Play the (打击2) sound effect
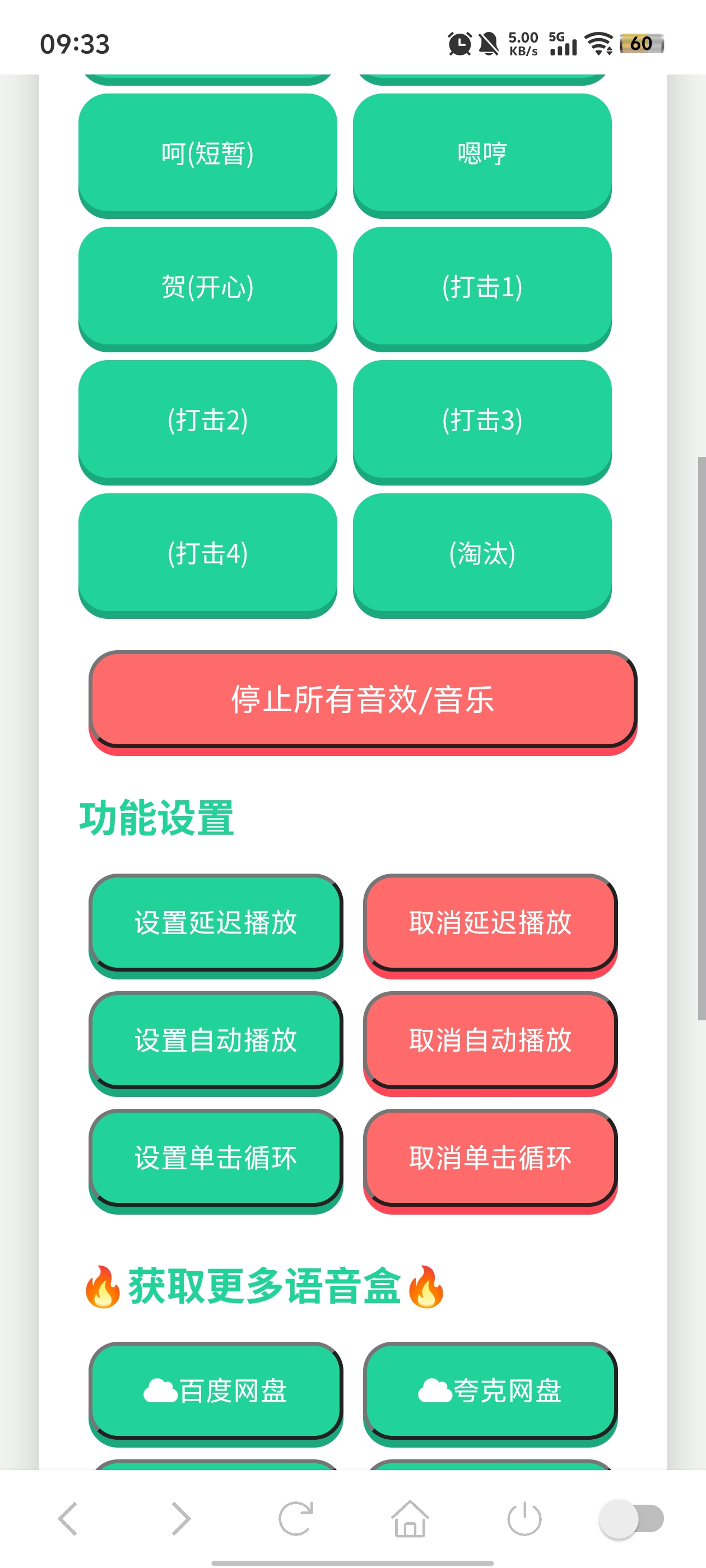 pos(208,420)
